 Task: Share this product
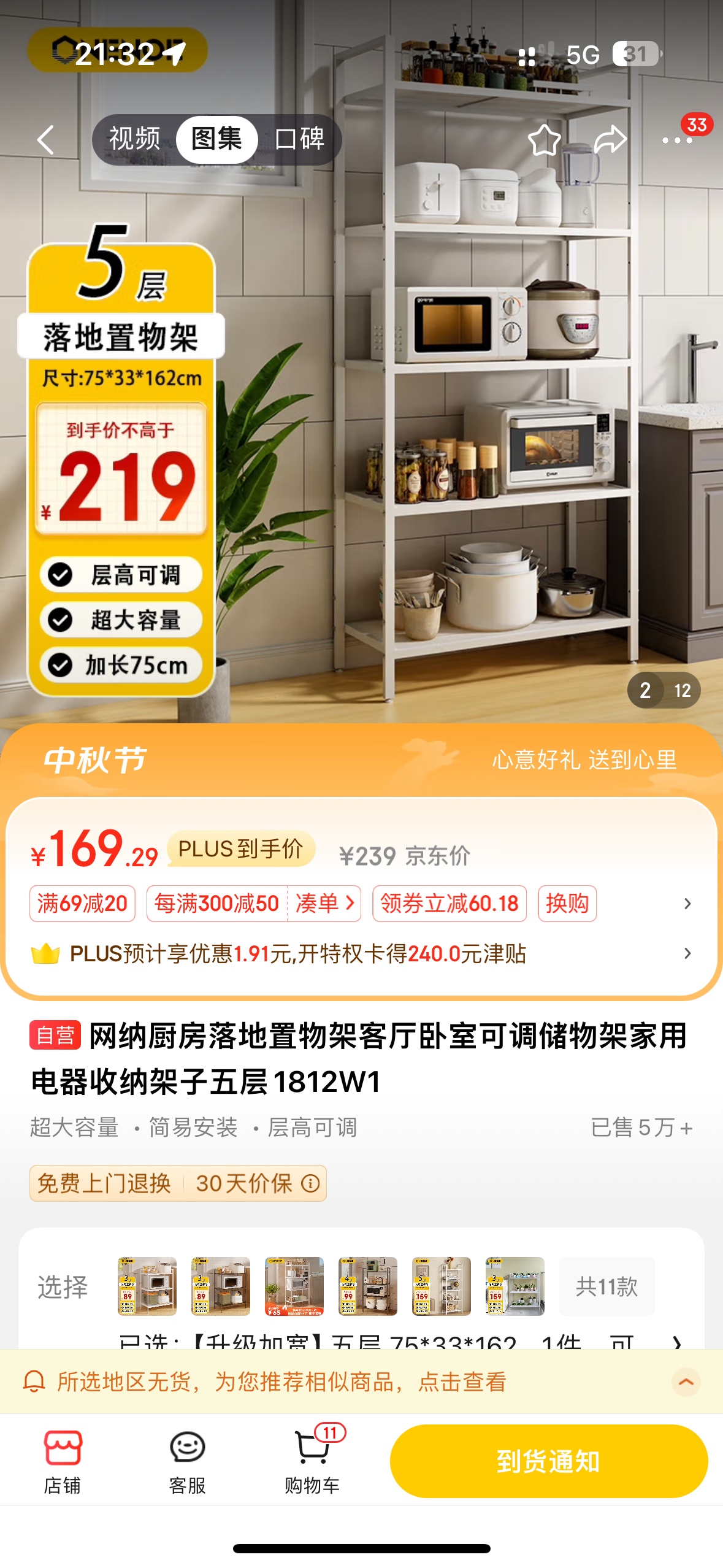(x=610, y=140)
